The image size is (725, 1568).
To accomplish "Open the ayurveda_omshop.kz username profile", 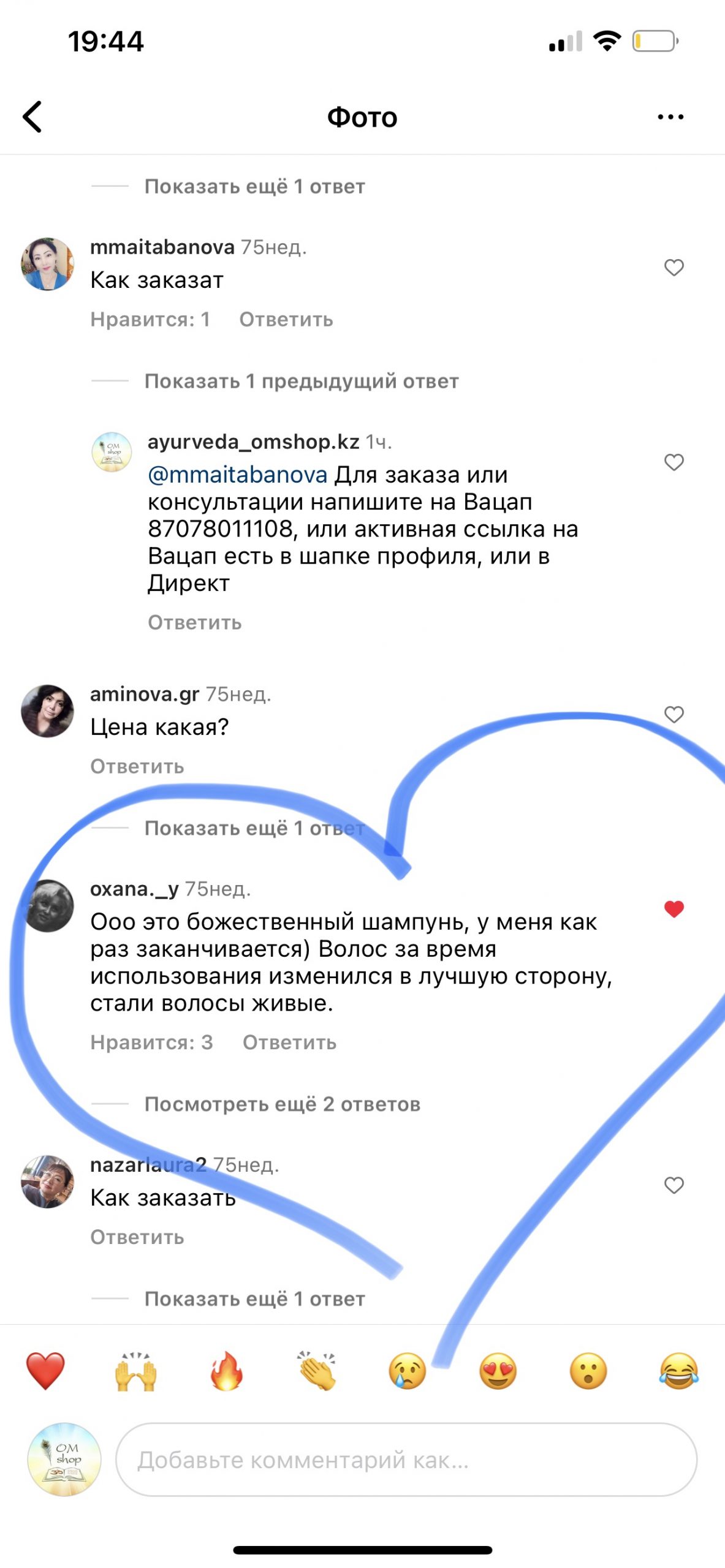I will [x=253, y=442].
